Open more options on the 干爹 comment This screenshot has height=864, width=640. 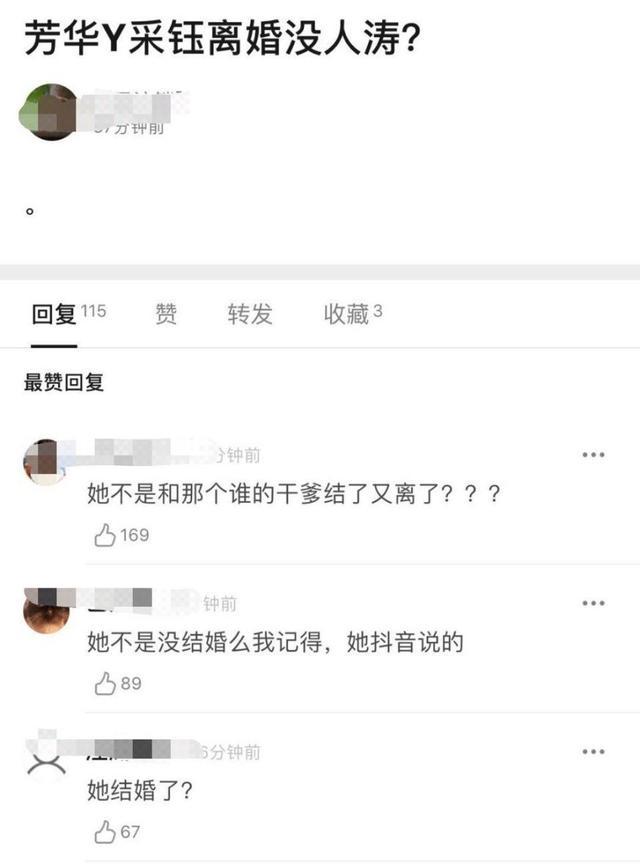593,456
